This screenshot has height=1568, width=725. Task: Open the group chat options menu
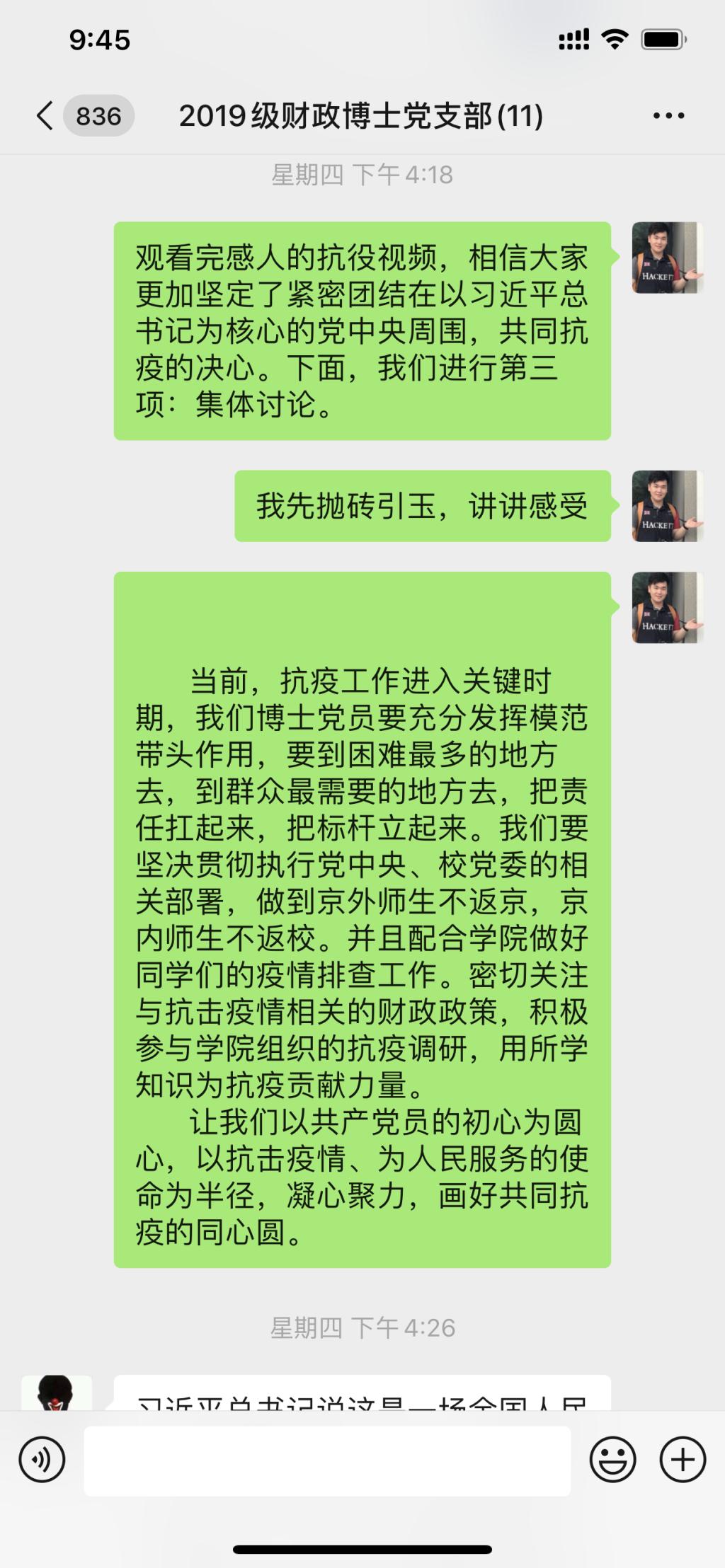point(668,115)
